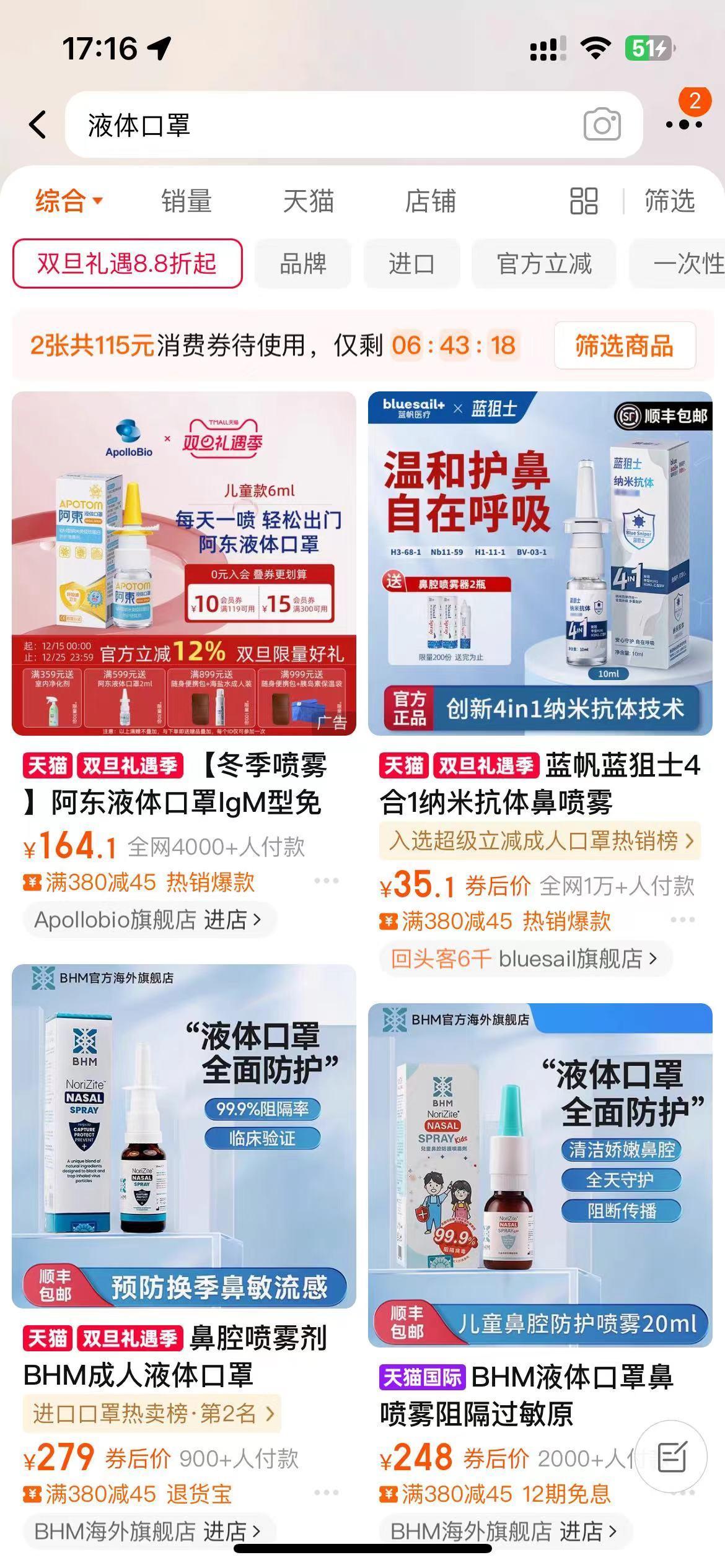
Task: Sort results by 销量
Action: (x=187, y=201)
